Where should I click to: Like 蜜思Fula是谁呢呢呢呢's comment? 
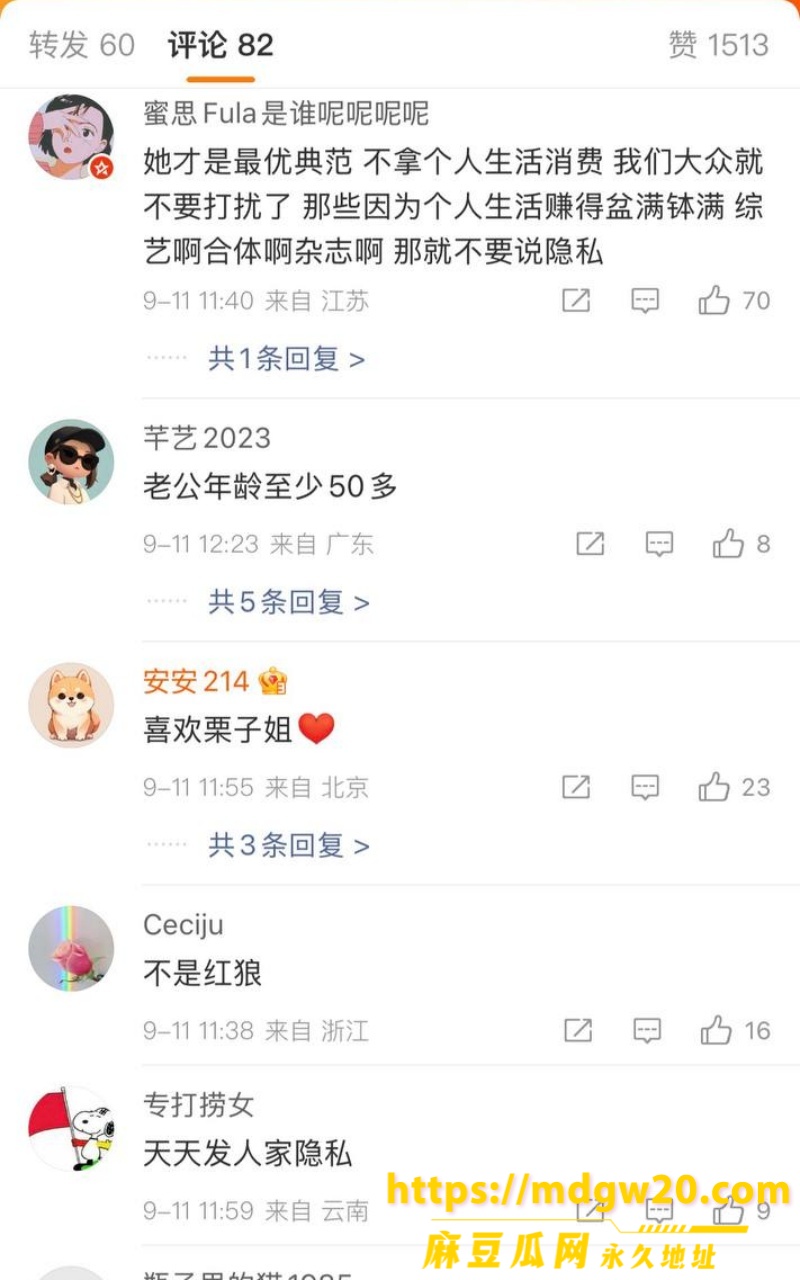tap(734, 300)
